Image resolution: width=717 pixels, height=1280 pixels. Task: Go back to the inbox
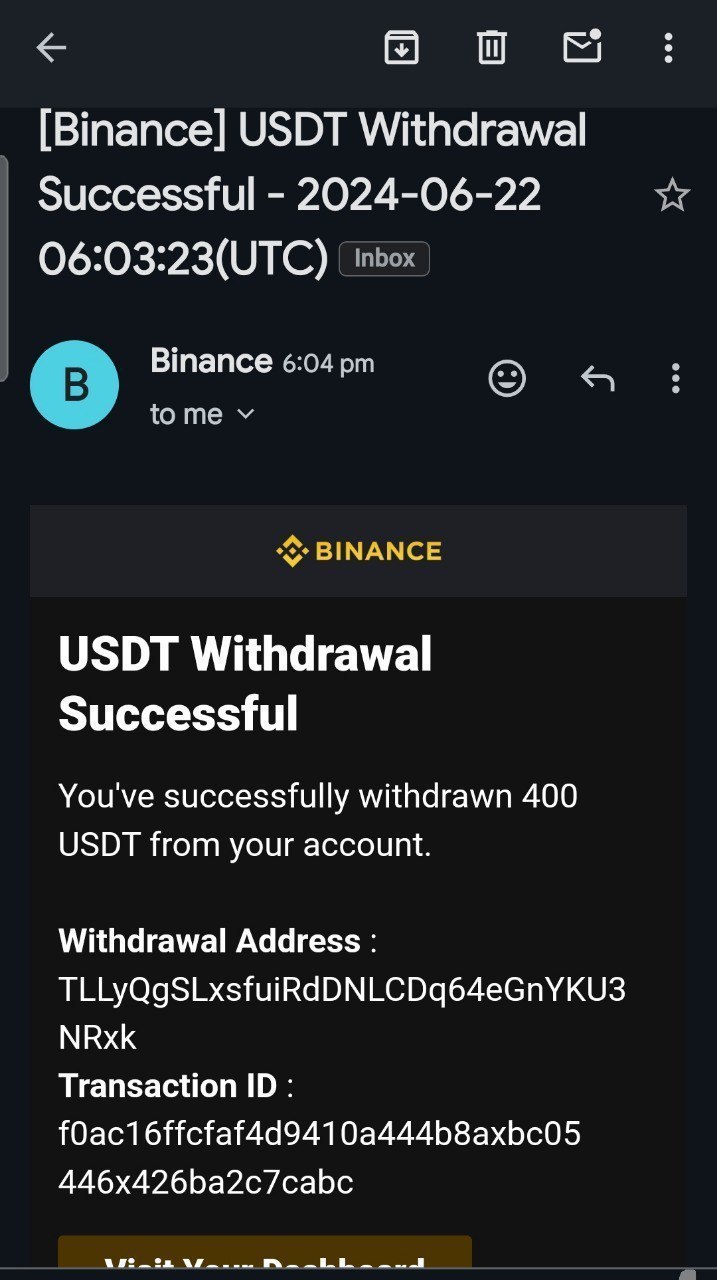(51, 48)
